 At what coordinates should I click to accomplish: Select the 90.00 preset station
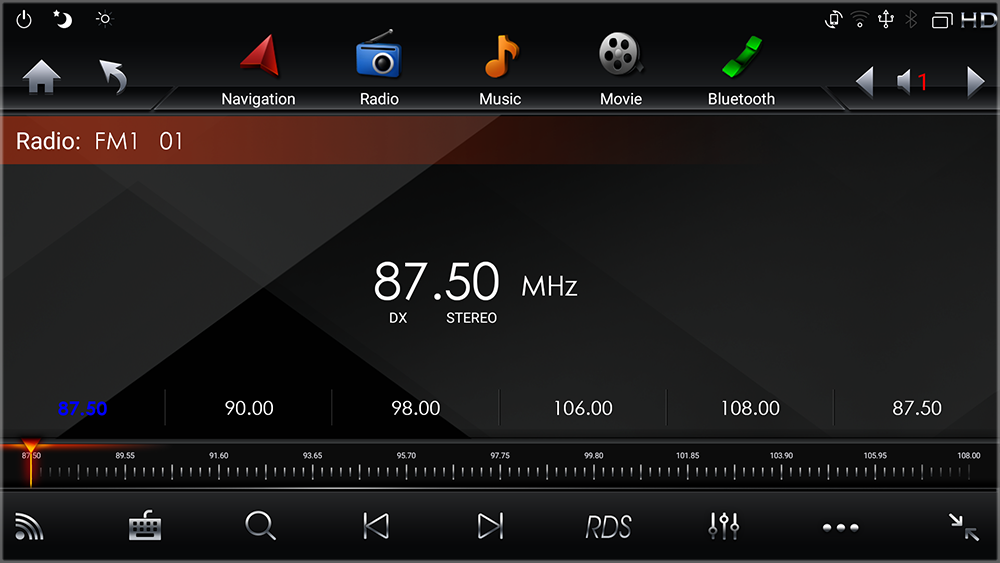coord(248,408)
